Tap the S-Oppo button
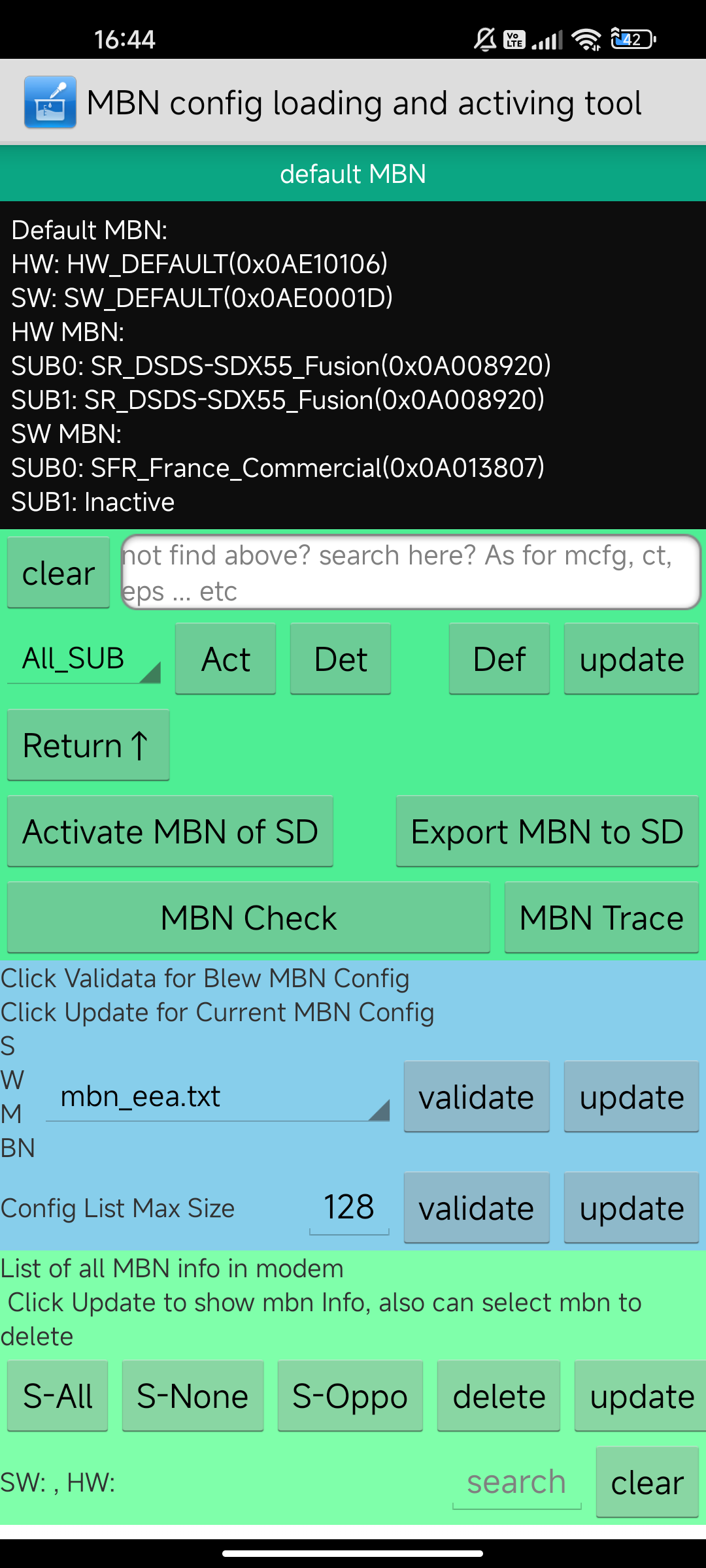 350,1396
